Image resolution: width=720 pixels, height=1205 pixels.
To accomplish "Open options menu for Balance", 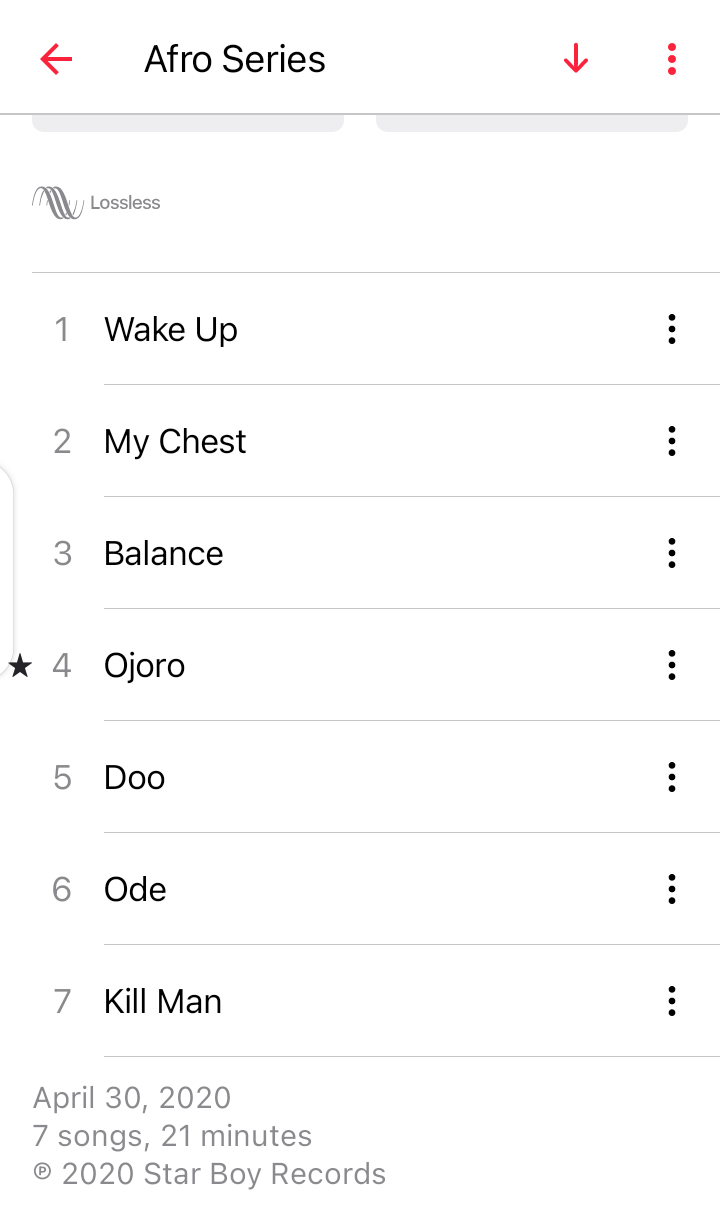I will pyautogui.click(x=671, y=553).
